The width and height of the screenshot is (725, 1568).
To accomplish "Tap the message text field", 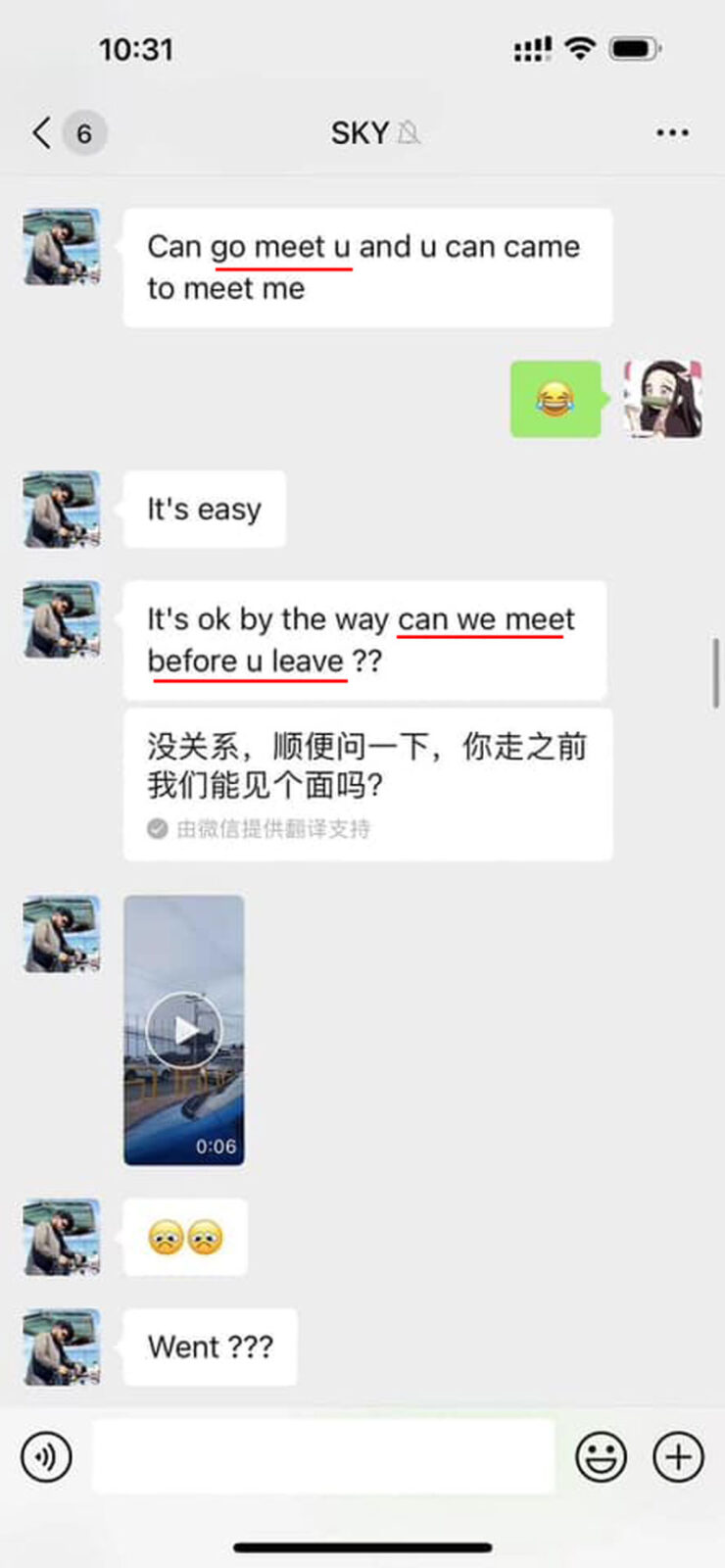I will (x=323, y=1456).
